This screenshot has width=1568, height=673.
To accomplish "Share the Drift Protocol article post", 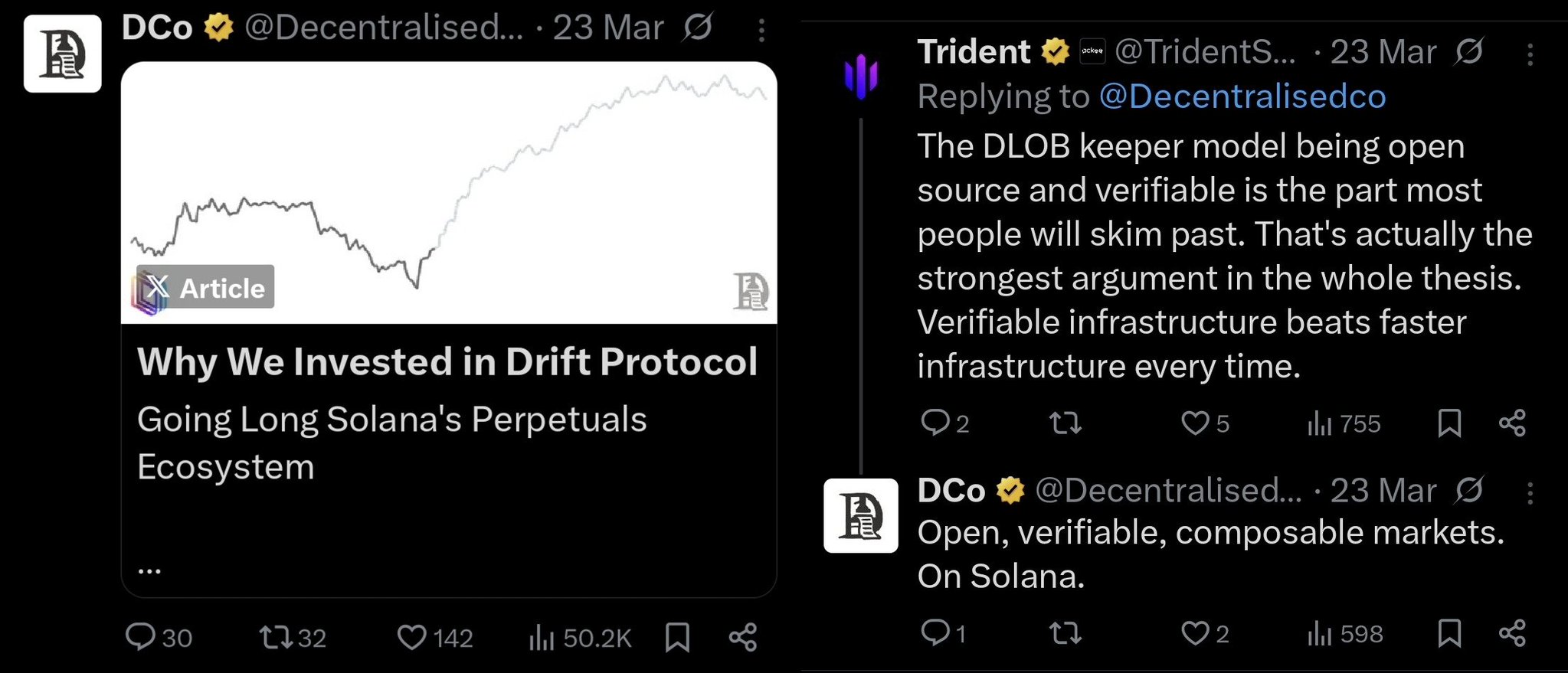I will [742, 637].
